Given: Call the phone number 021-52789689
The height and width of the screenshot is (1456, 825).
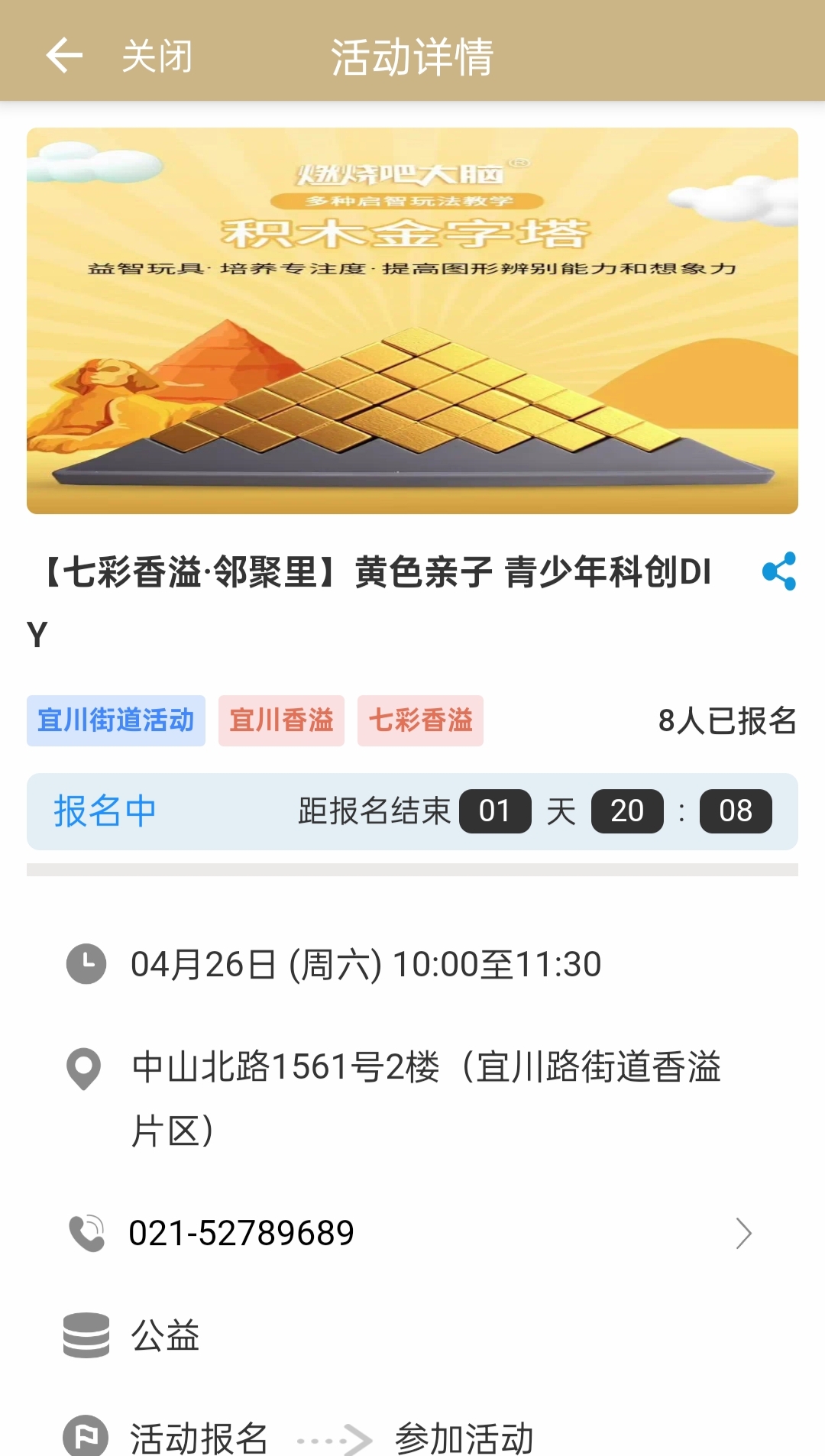Looking at the screenshot, I should click(x=241, y=1233).
